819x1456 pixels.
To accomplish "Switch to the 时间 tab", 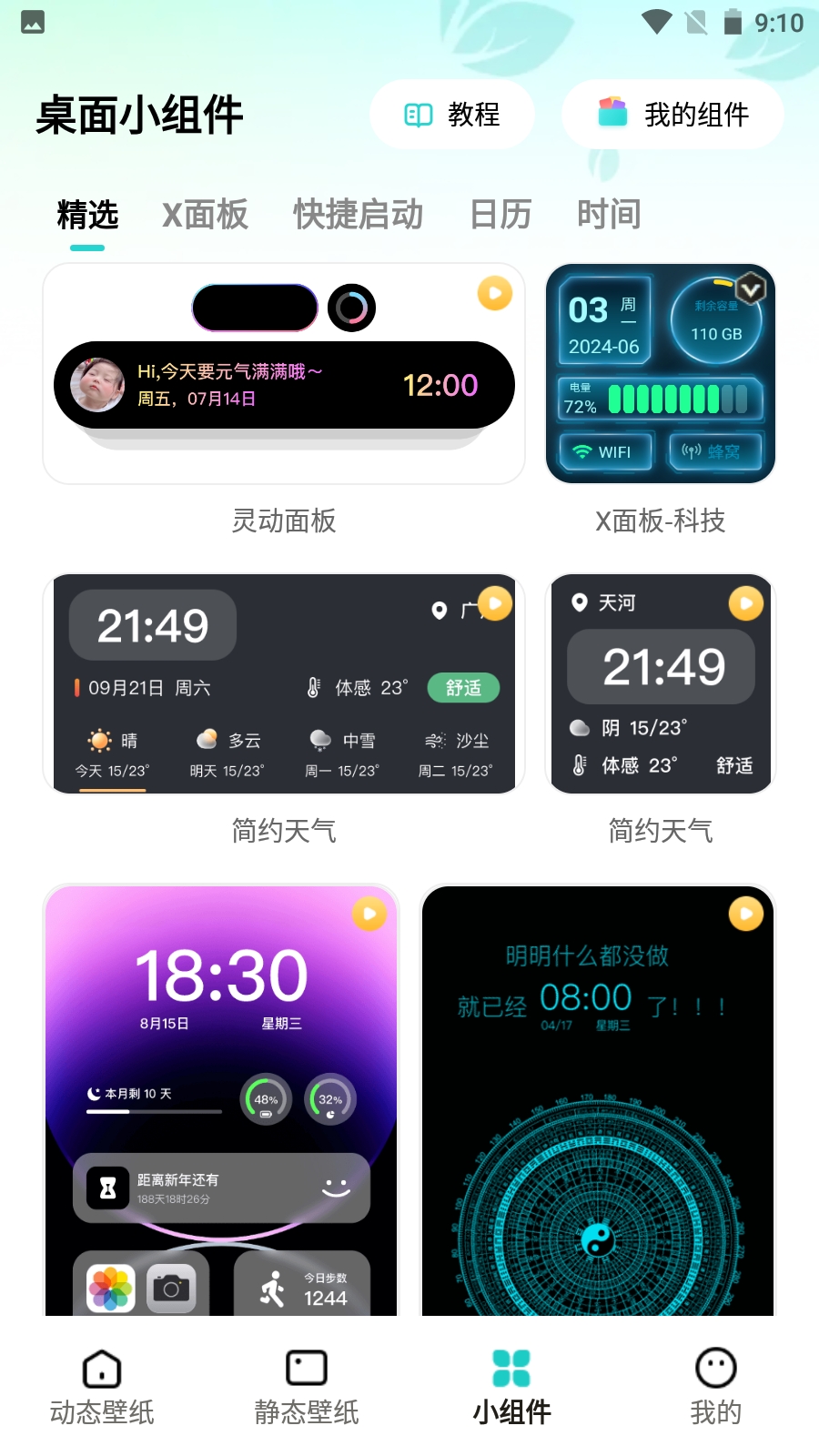I will click(x=609, y=216).
